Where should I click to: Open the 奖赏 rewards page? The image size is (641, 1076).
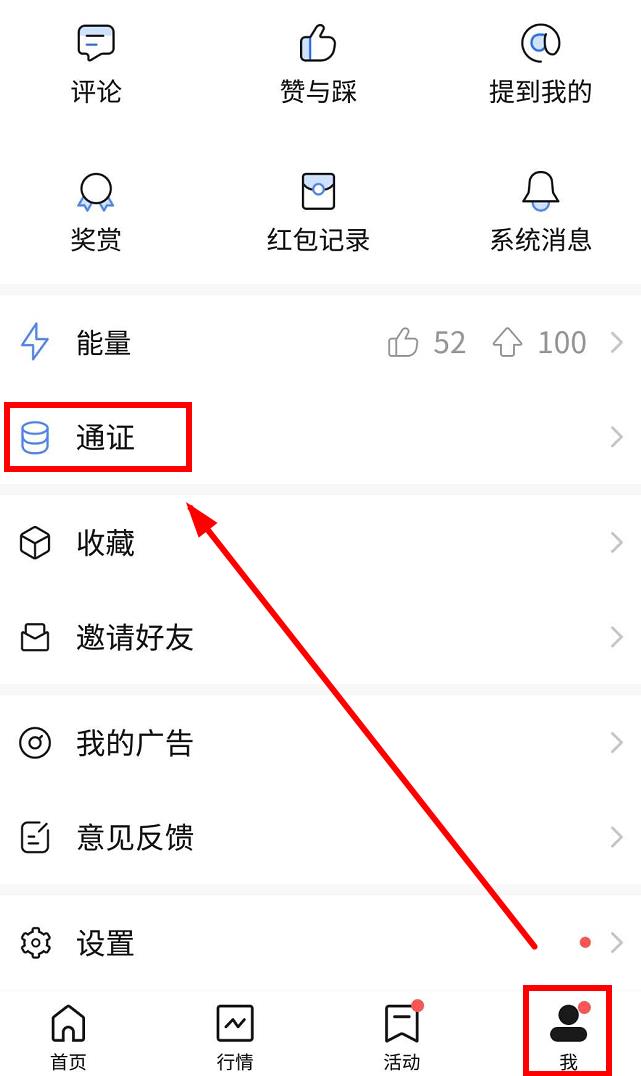pyautogui.click(x=96, y=213)
